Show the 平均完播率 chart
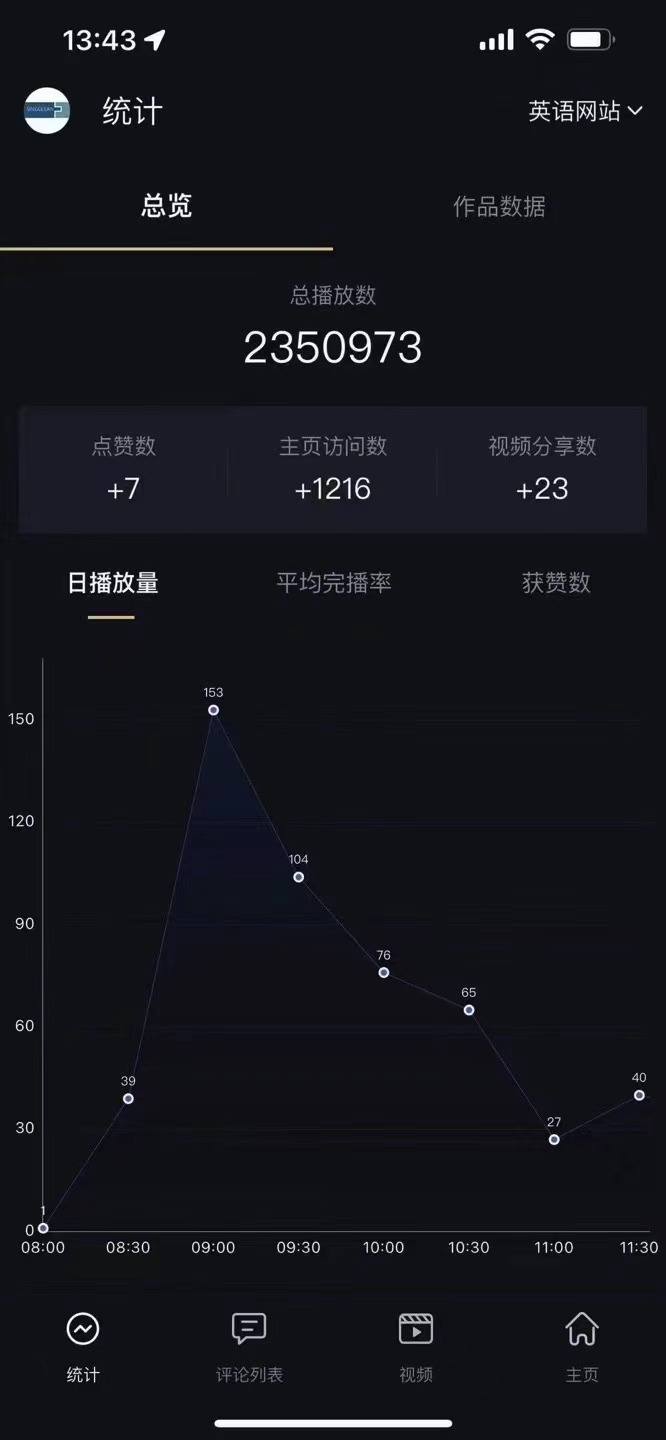This screenshot has width=666, height=1440. 334,583
